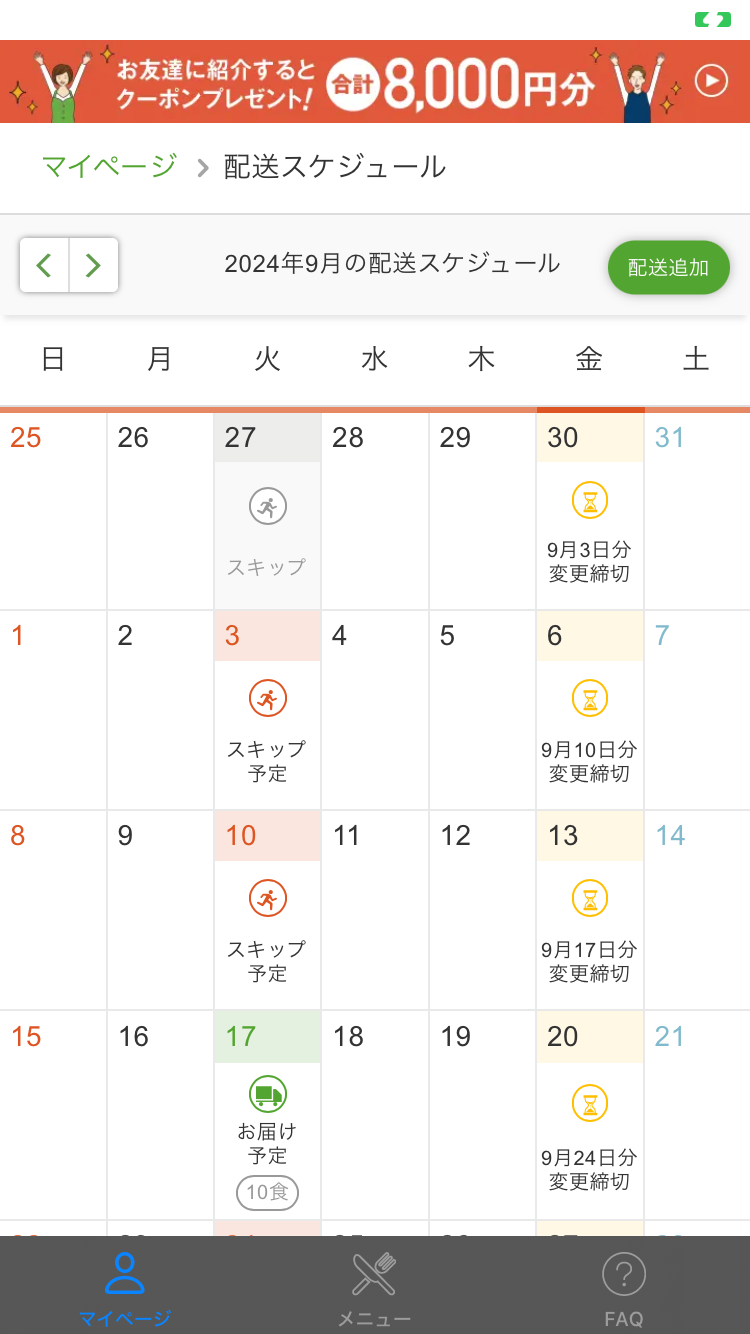
Task: Show the previous month's schedule
Action: 44,265
